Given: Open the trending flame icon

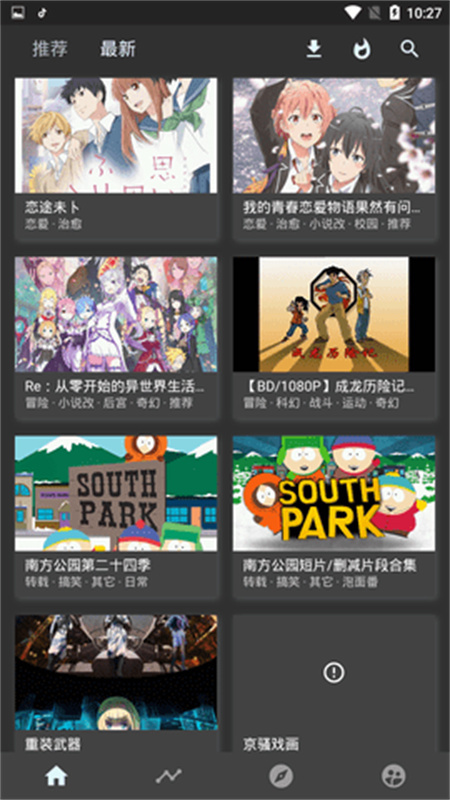Looking at the screenshot, I should (x=362, y=49).
